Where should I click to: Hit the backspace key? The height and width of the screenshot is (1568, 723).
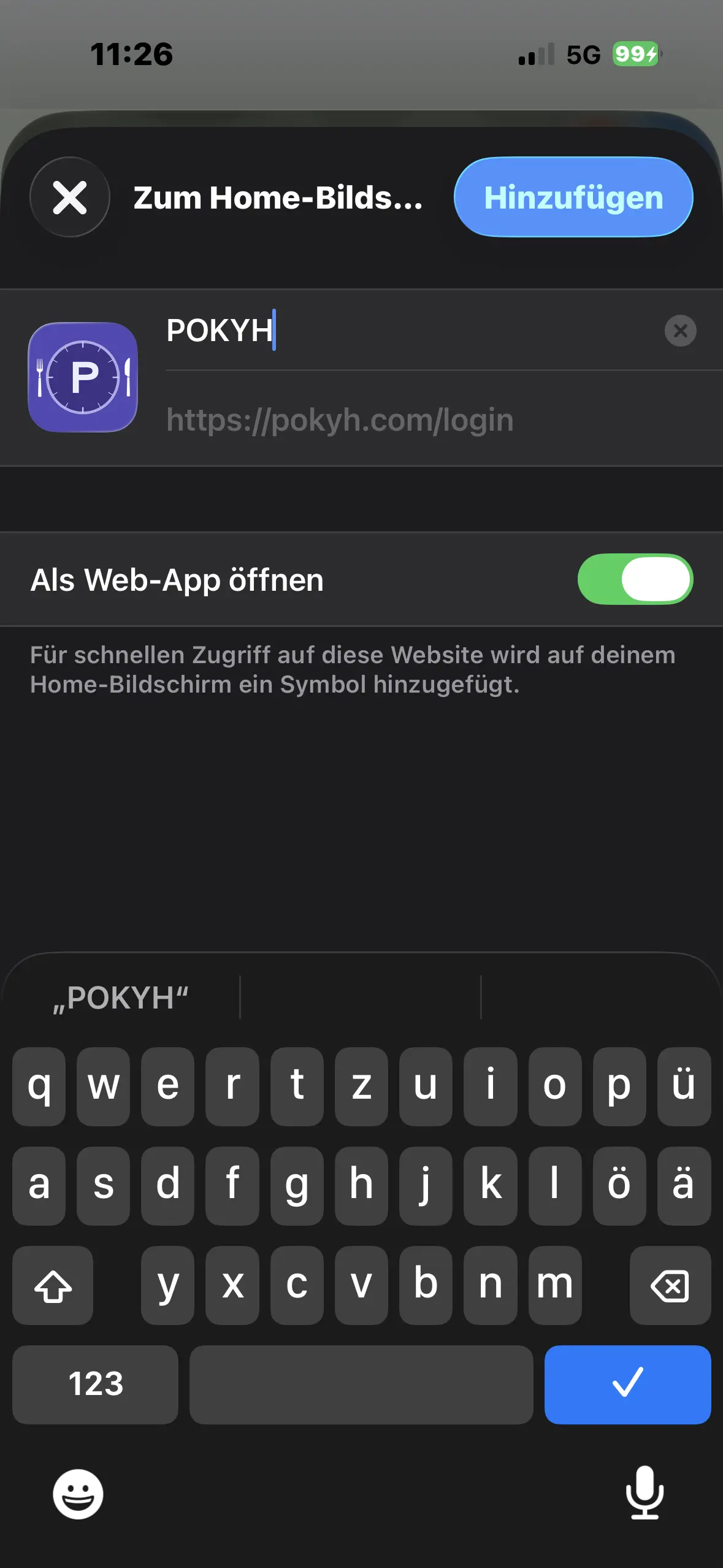click(670, 1285)
